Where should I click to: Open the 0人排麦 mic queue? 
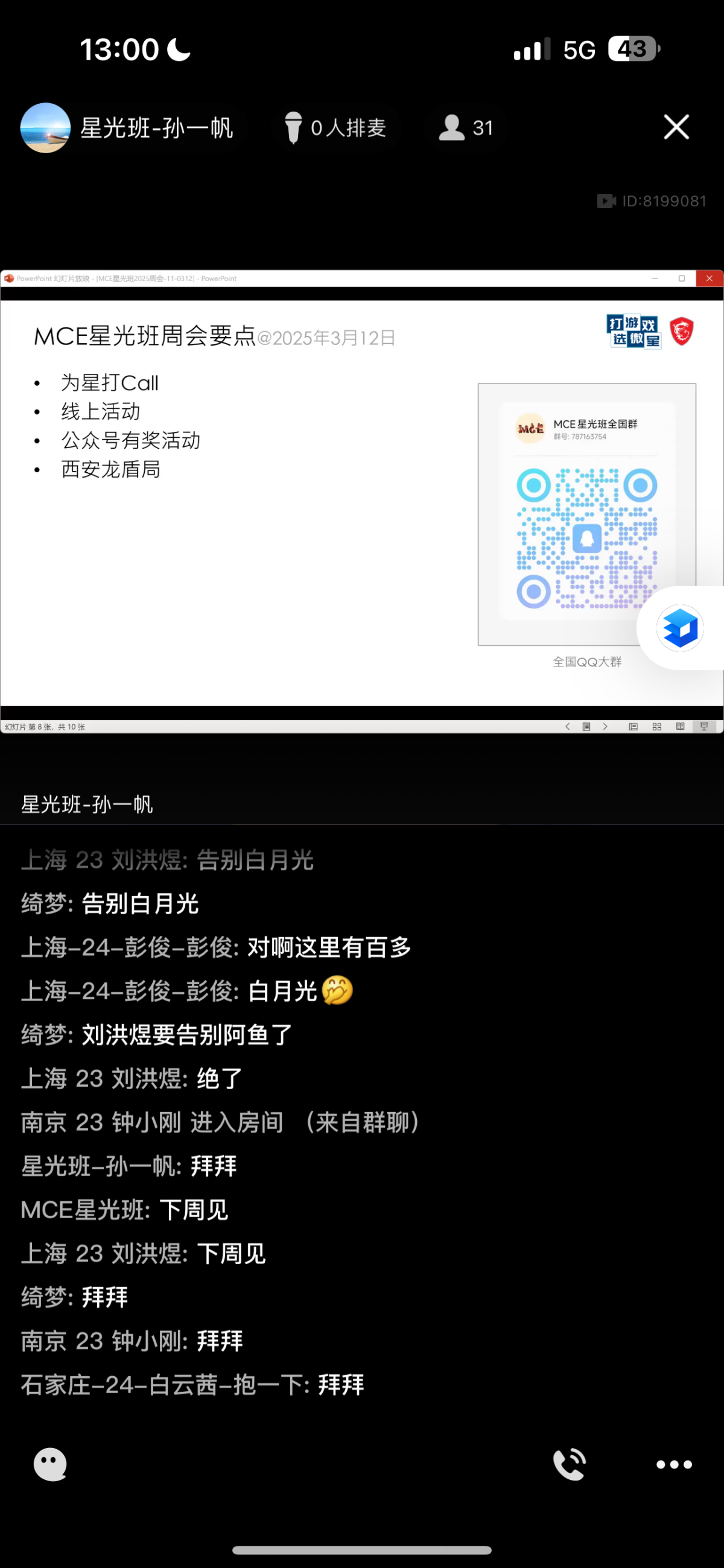point(335,128)
